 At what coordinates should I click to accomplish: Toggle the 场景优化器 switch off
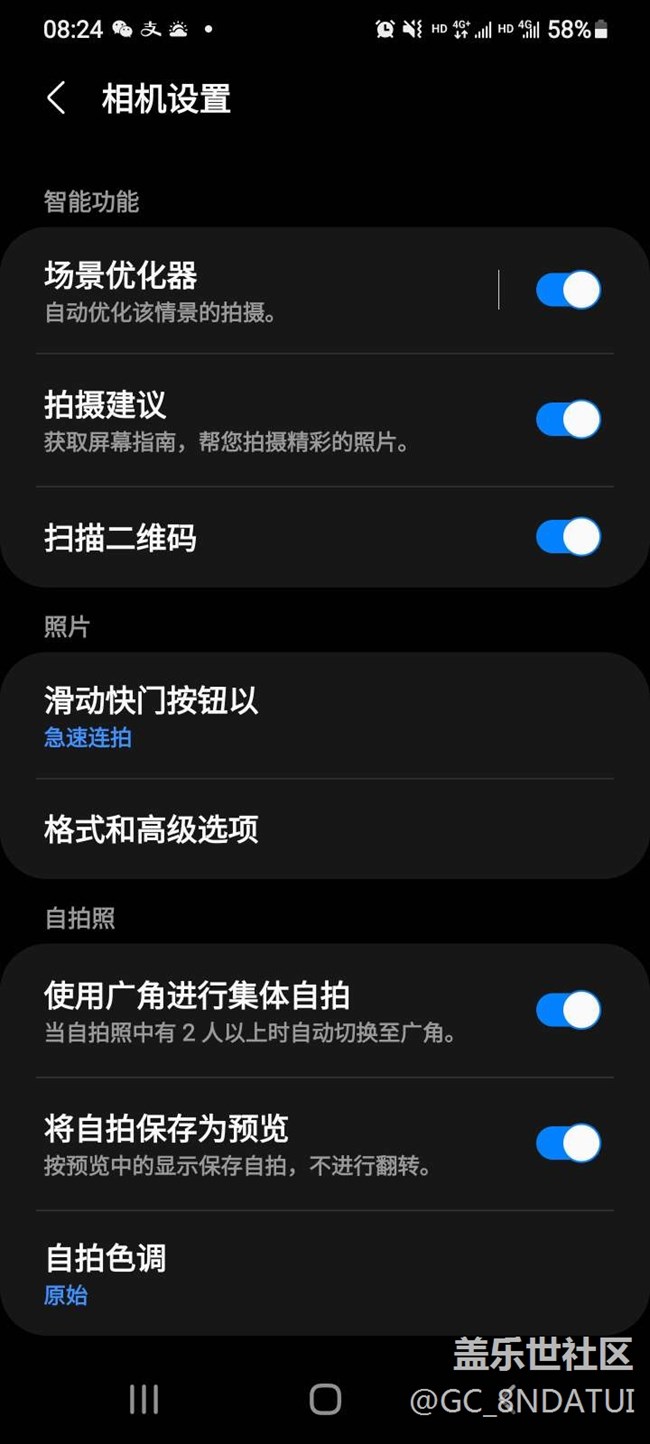pos(568,290)
